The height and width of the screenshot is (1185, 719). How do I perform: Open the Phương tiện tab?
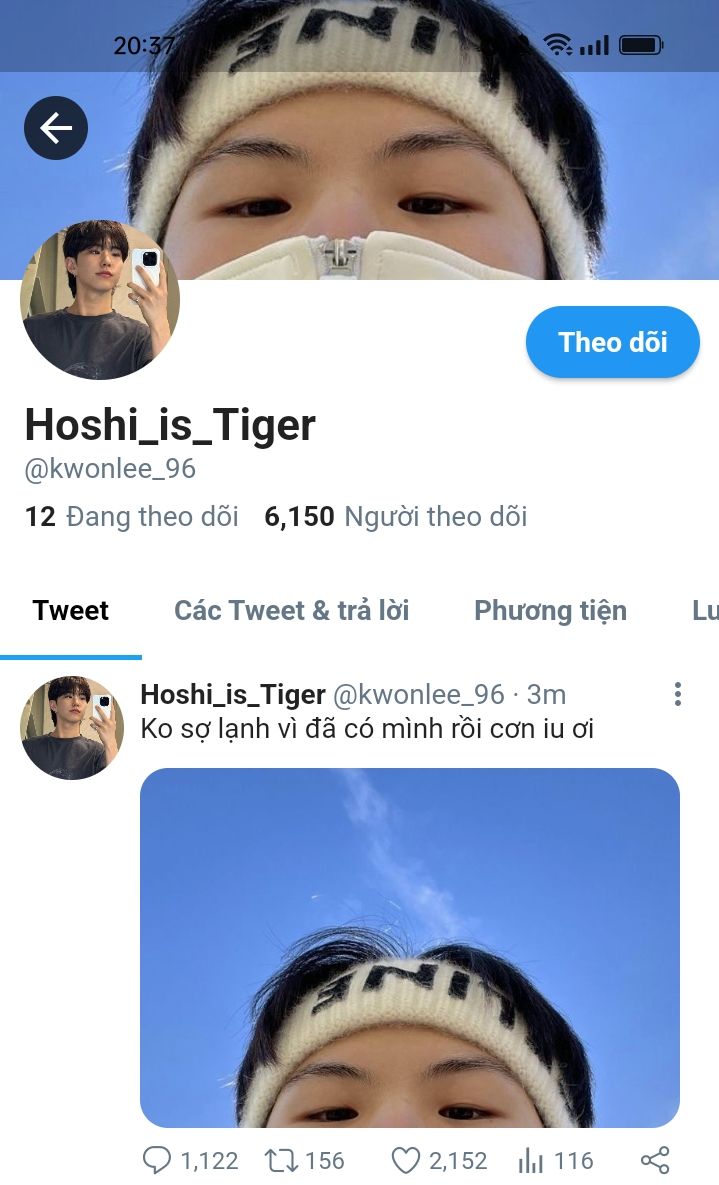tap(550, 610)
